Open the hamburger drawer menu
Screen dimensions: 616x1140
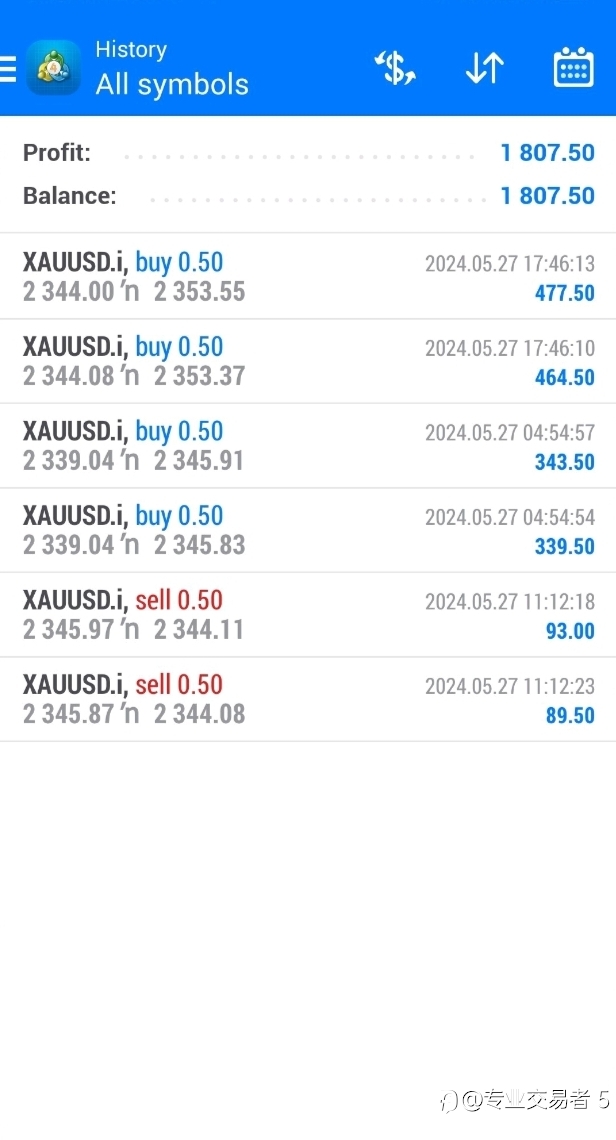pos(7,68)
